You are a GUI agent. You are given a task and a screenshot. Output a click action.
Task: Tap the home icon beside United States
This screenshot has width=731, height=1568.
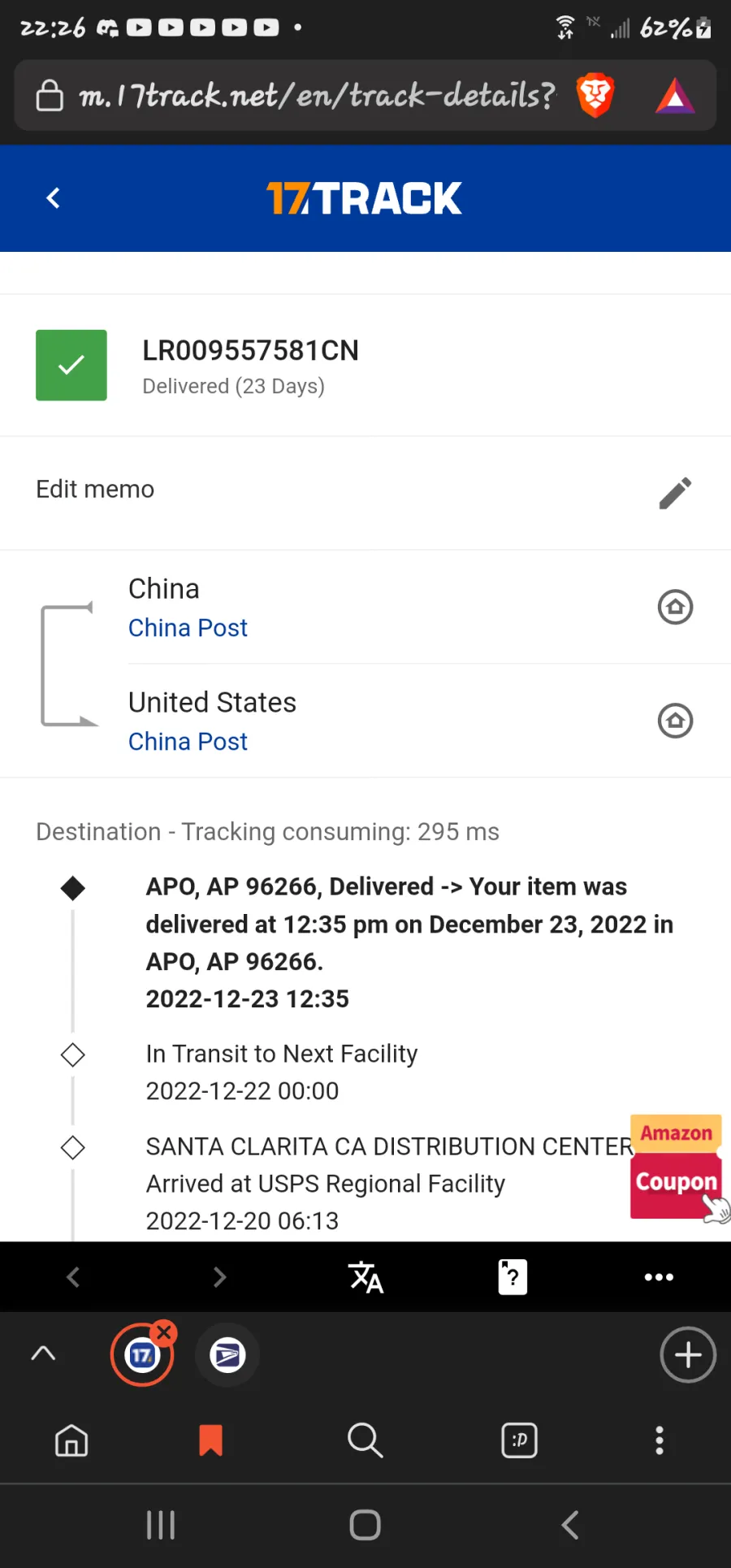(675, 721)
